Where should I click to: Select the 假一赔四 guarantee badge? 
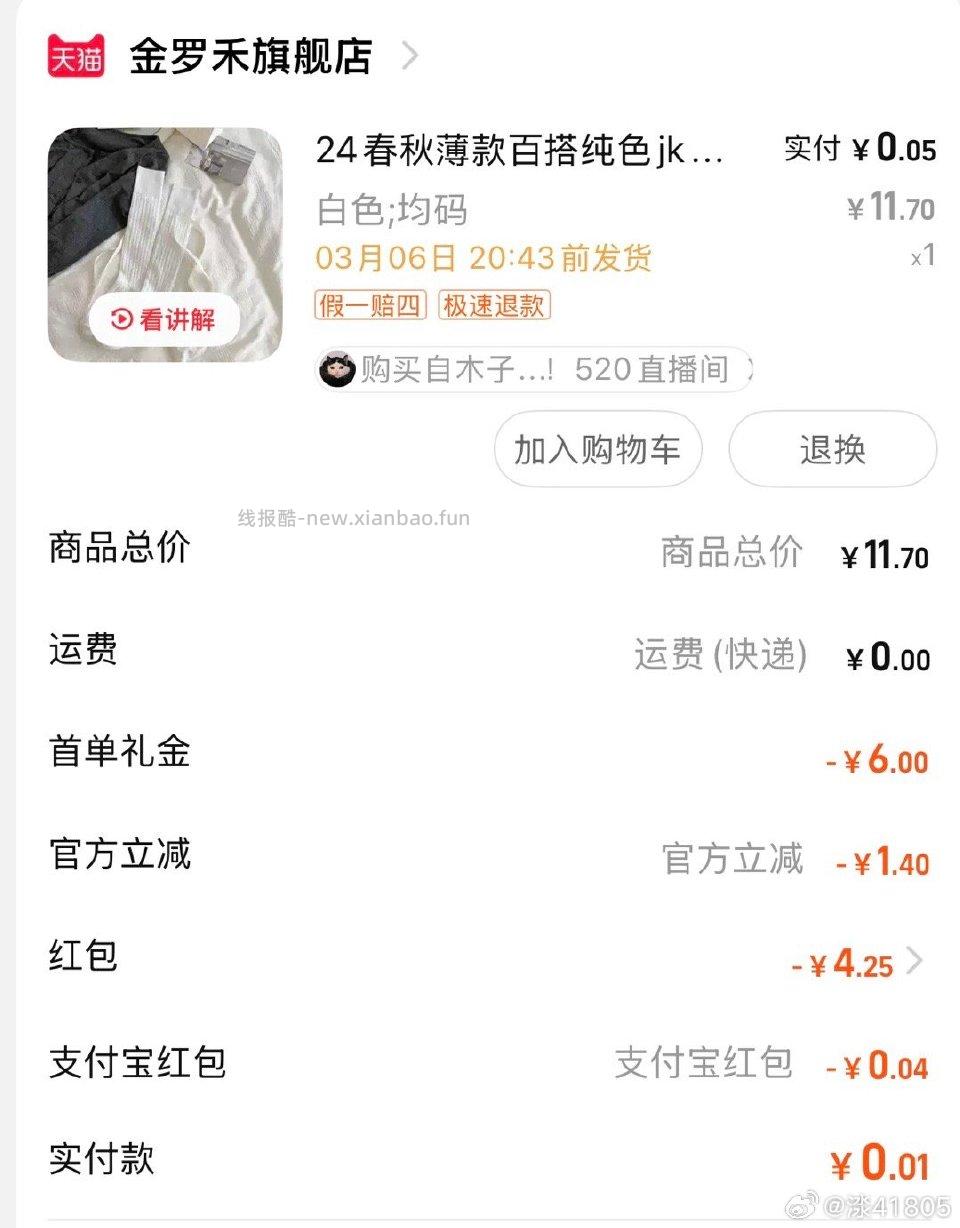pyautogui.click(x=369, y=307)
